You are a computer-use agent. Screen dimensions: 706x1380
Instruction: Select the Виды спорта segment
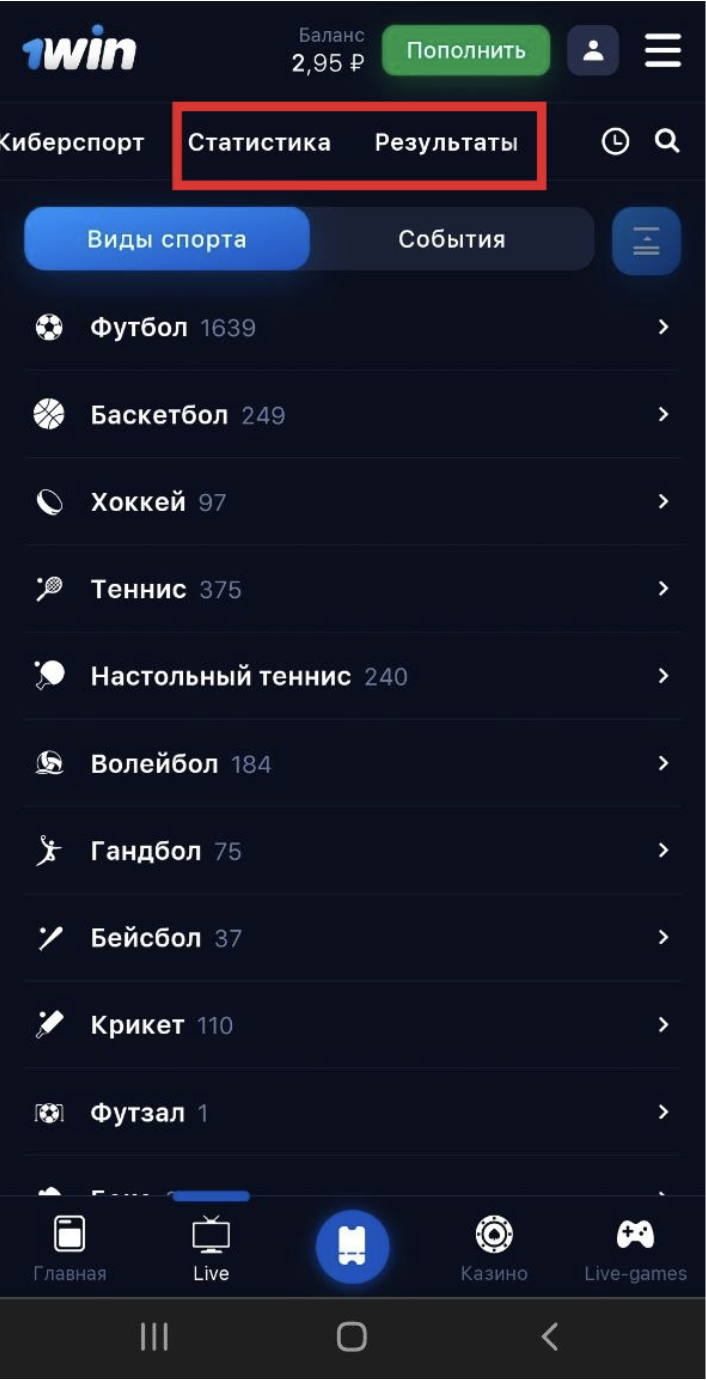(167, 240)
